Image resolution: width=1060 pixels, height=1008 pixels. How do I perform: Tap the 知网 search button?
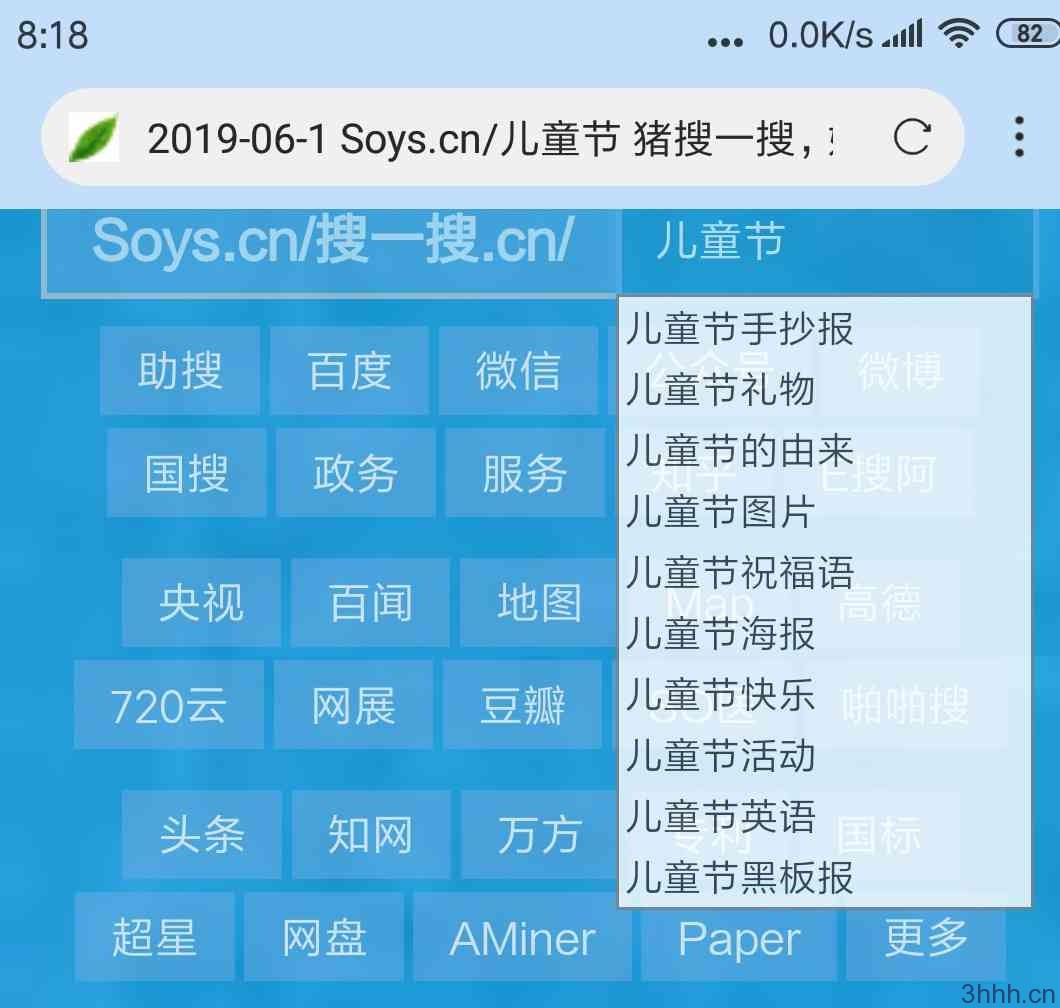pos(370,835)
